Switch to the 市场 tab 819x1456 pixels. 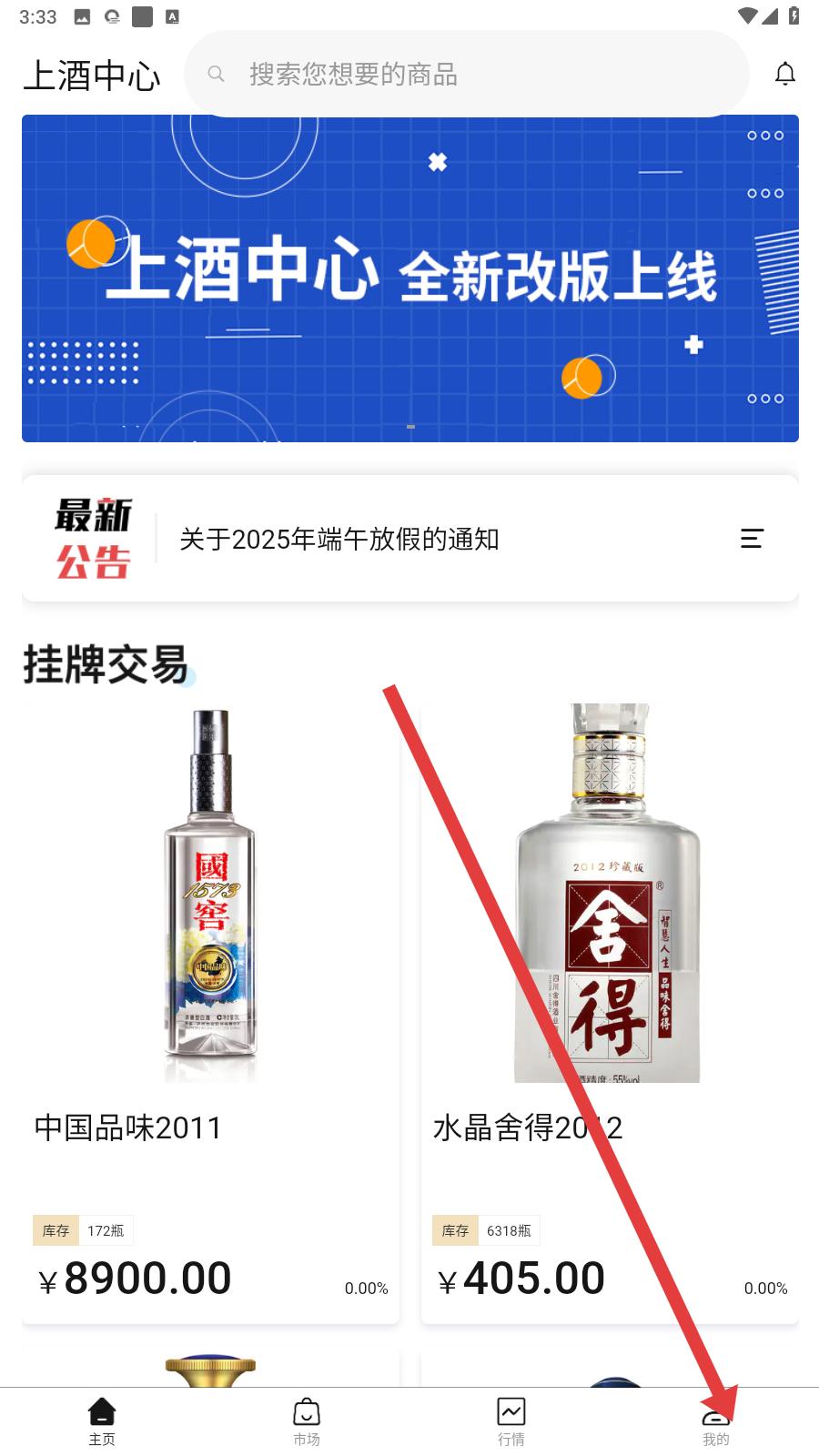point(307,1421)
